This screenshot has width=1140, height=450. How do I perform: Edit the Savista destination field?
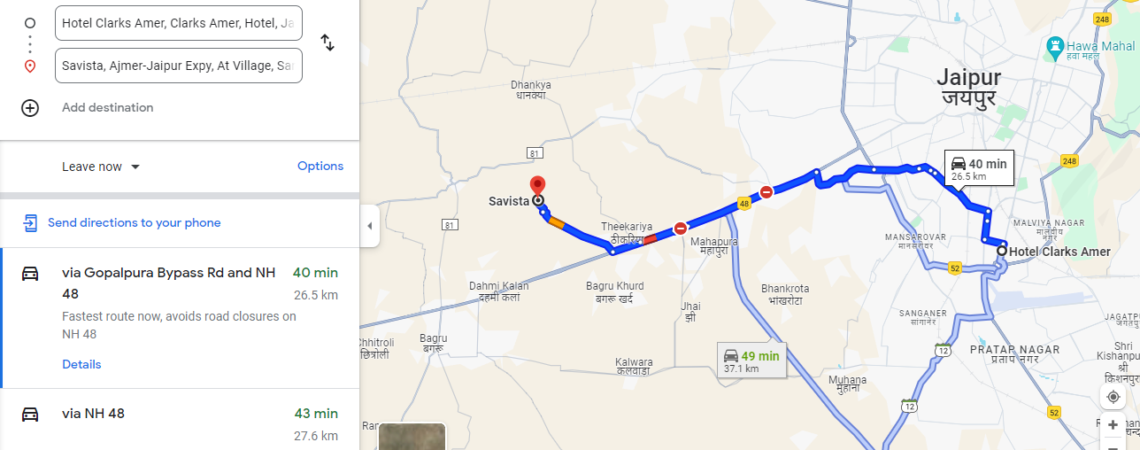click(179, 66)
